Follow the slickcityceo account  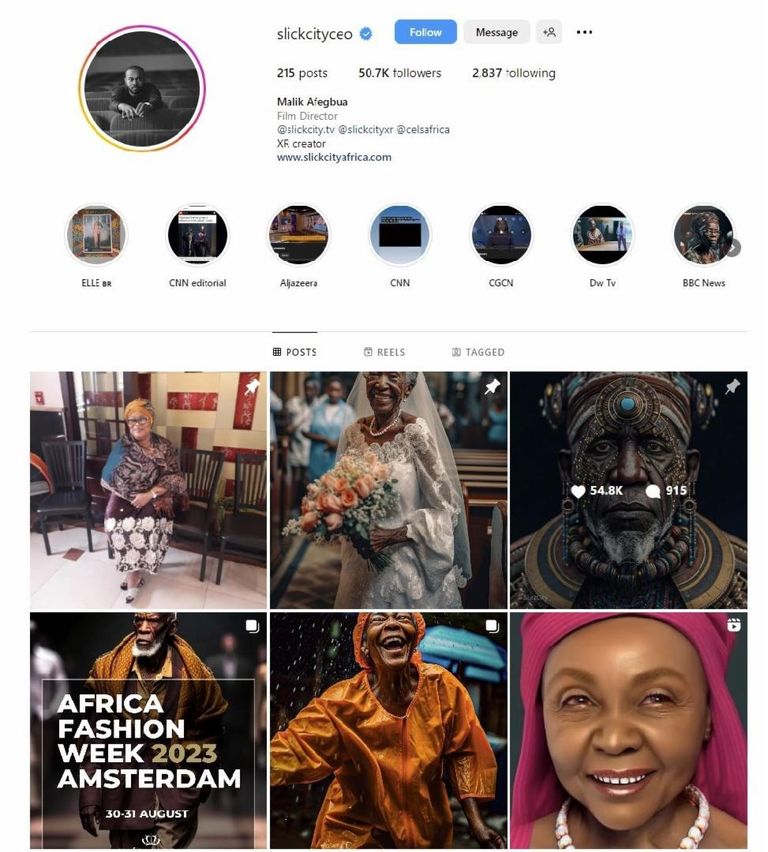click(x=425, y=32)
